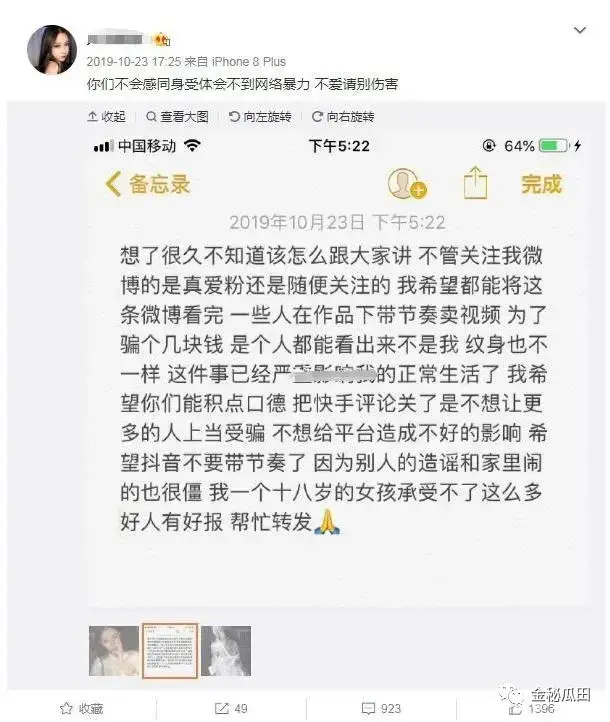Rotate the image left with 向左旋转
610x722 pixels.
(260, 117)
